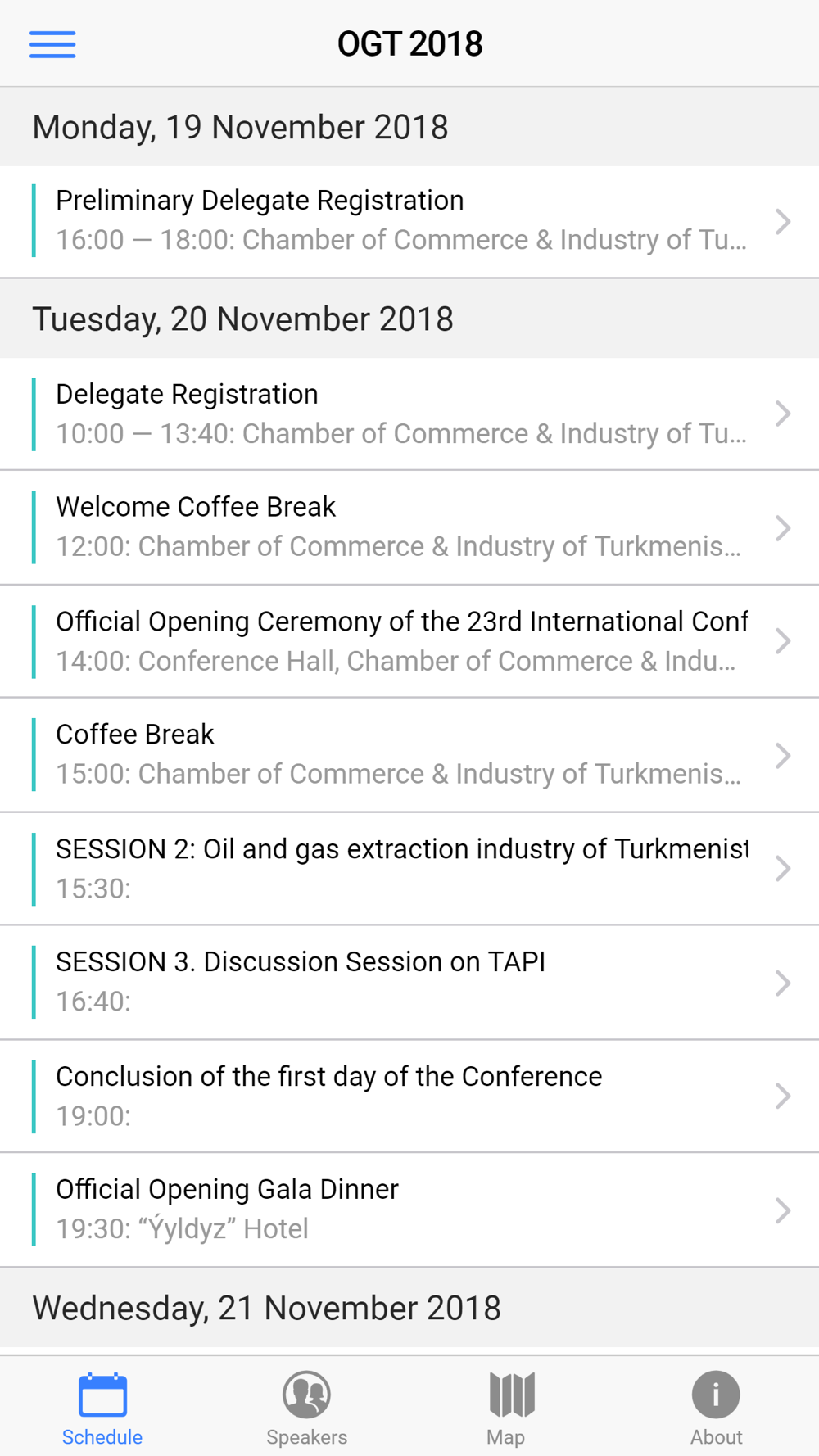Open Official Opening Ceremony event

[x=401, y=640]
